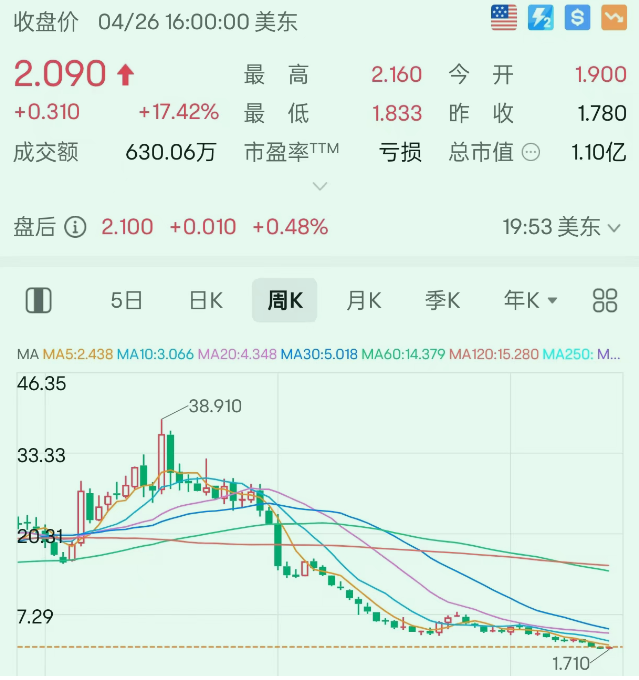Open the blue lightning quote-level icon
The height and width of the screenshot is (680, 639).
(541, 17)
